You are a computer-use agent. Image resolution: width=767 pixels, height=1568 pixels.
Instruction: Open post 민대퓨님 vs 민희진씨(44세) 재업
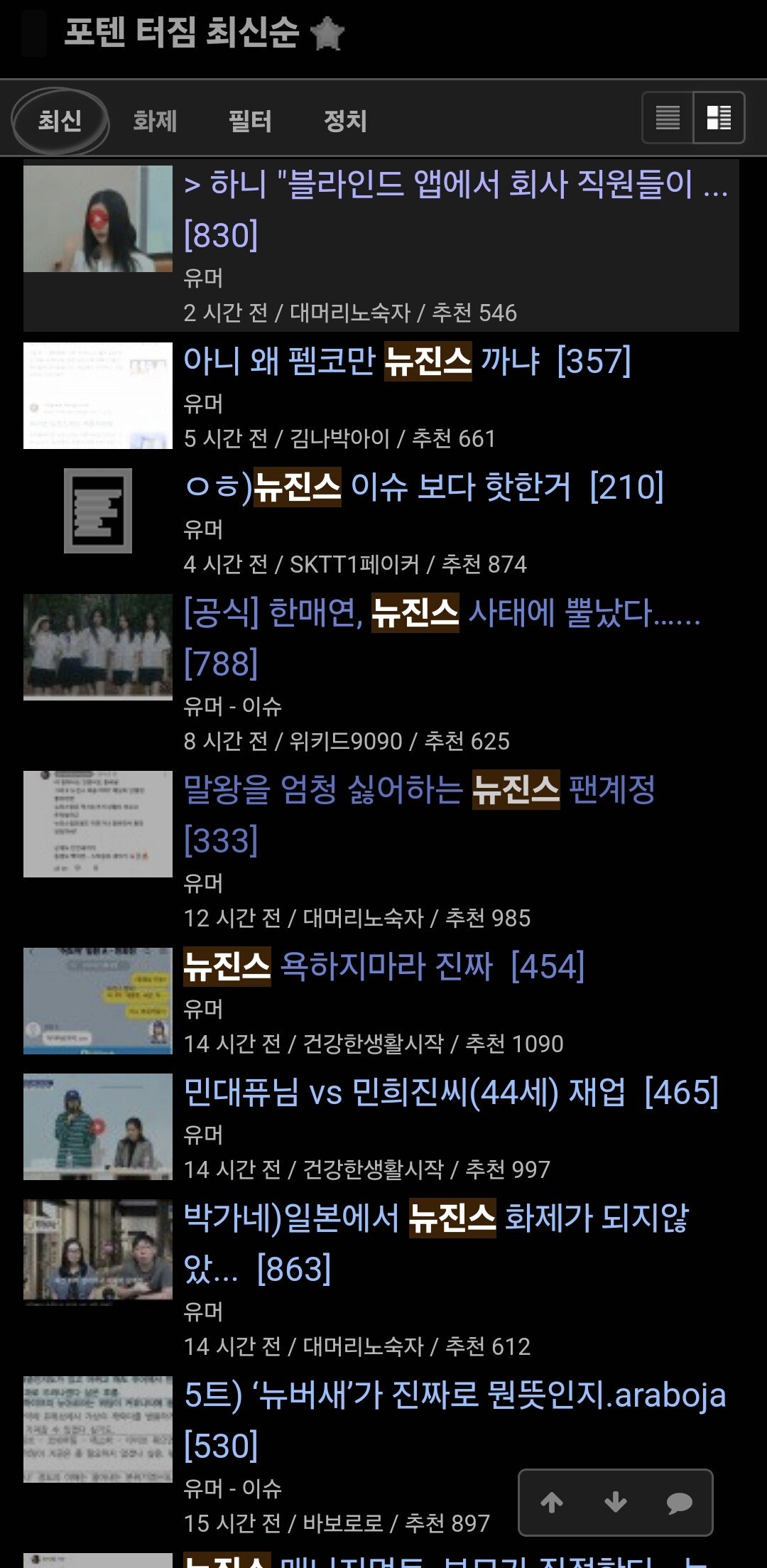(x=450, y=1092)
